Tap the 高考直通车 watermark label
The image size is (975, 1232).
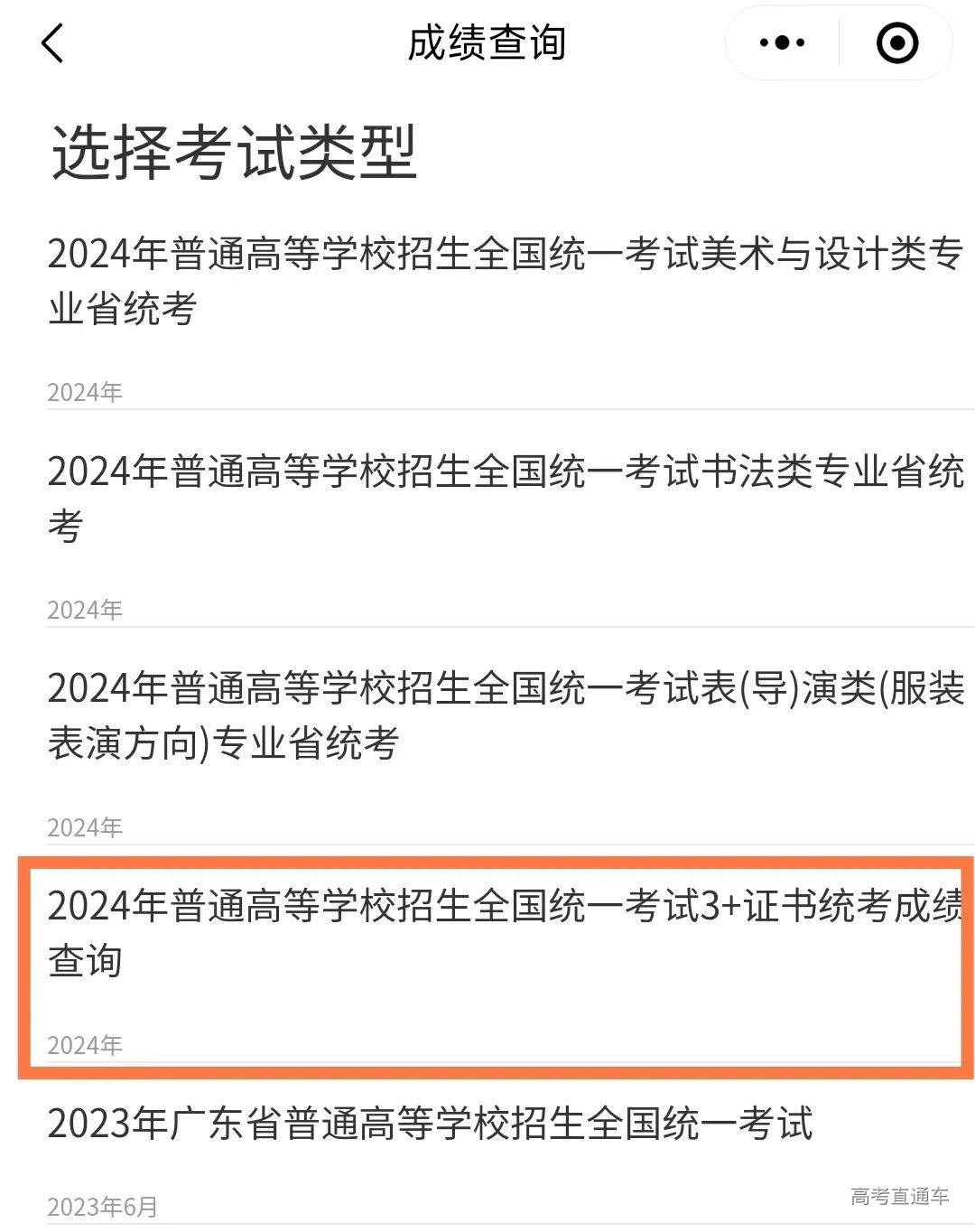pyautogui.click(x=898, y=1194)
